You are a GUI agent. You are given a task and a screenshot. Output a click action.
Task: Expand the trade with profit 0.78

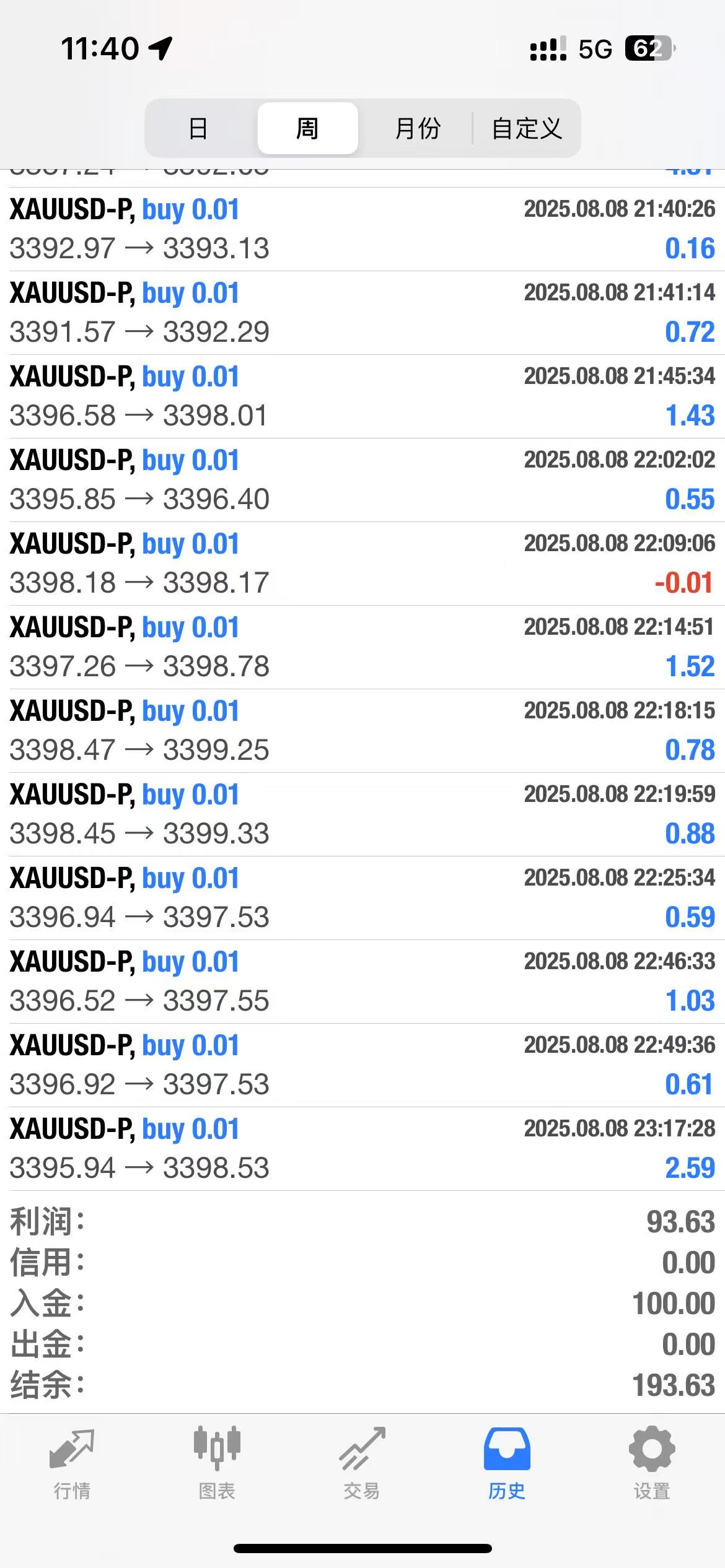tap(362, 731)
